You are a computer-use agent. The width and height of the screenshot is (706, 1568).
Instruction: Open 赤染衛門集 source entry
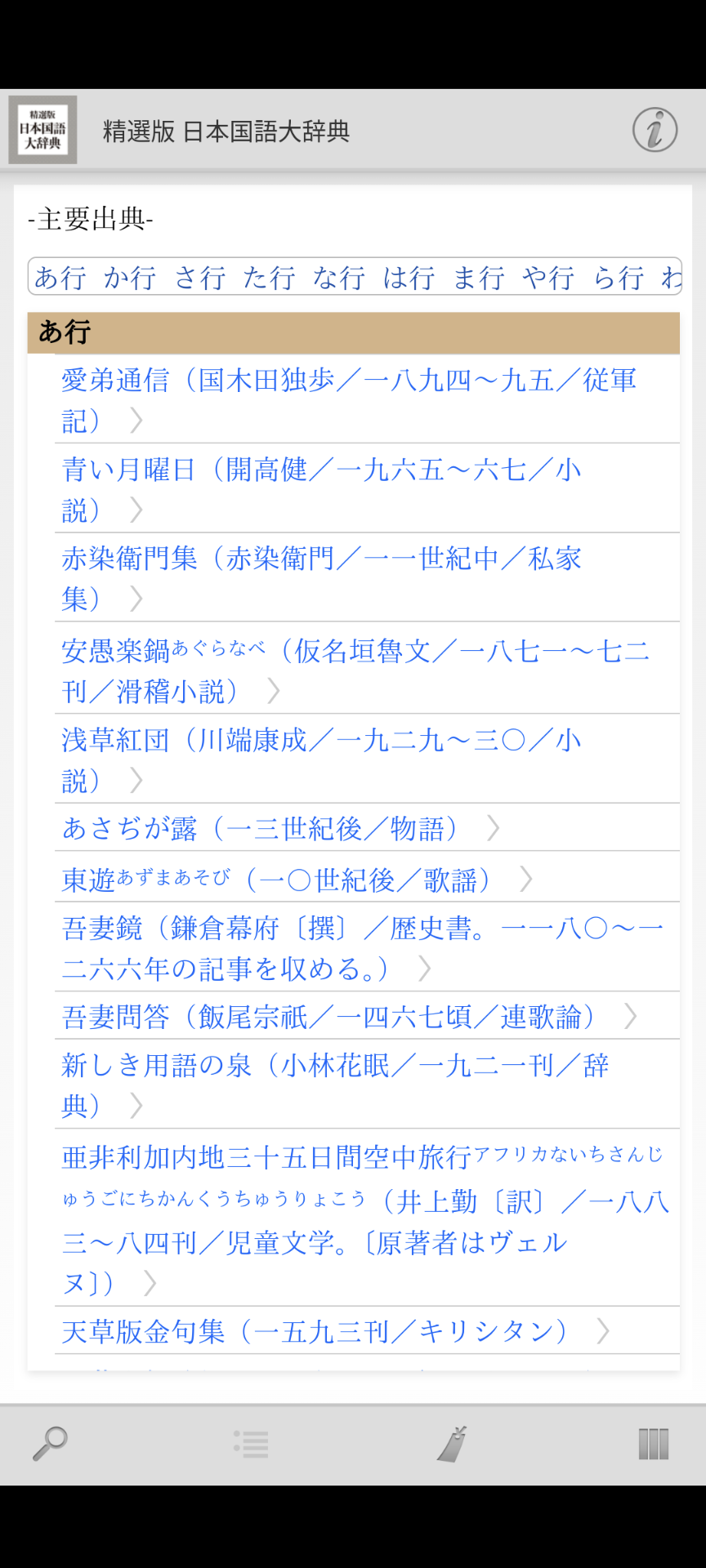tap(367, 577)
